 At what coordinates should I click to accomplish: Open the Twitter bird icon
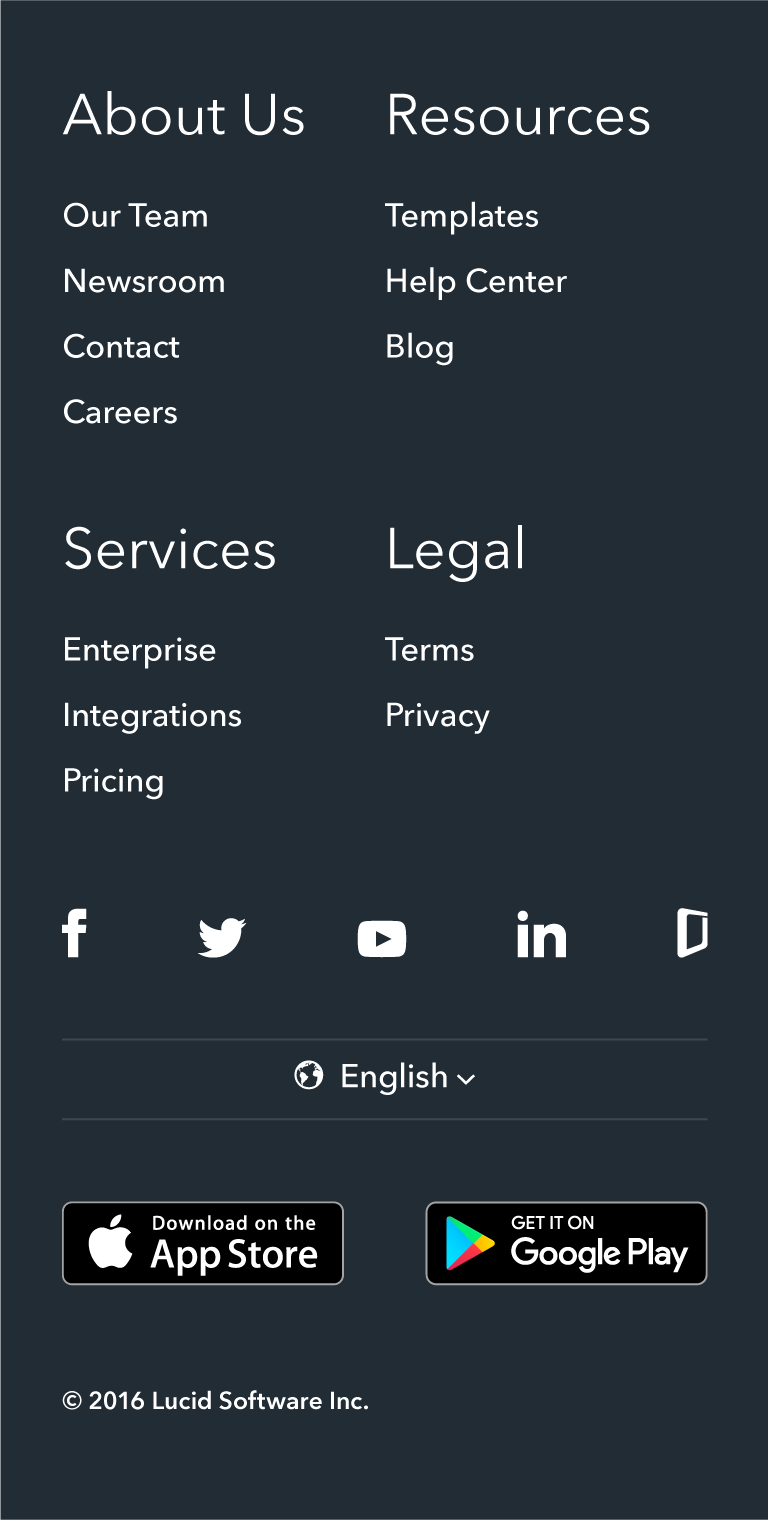[222, 938]
